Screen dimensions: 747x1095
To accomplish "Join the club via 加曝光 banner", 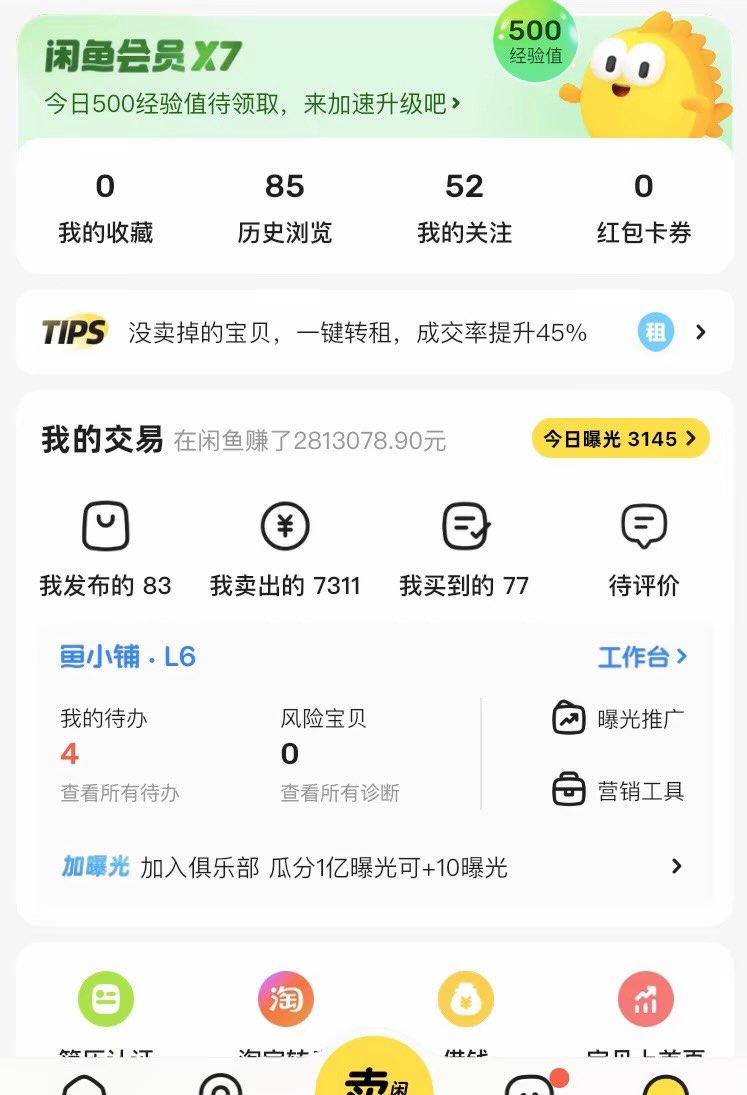I will tap(374, 867).
